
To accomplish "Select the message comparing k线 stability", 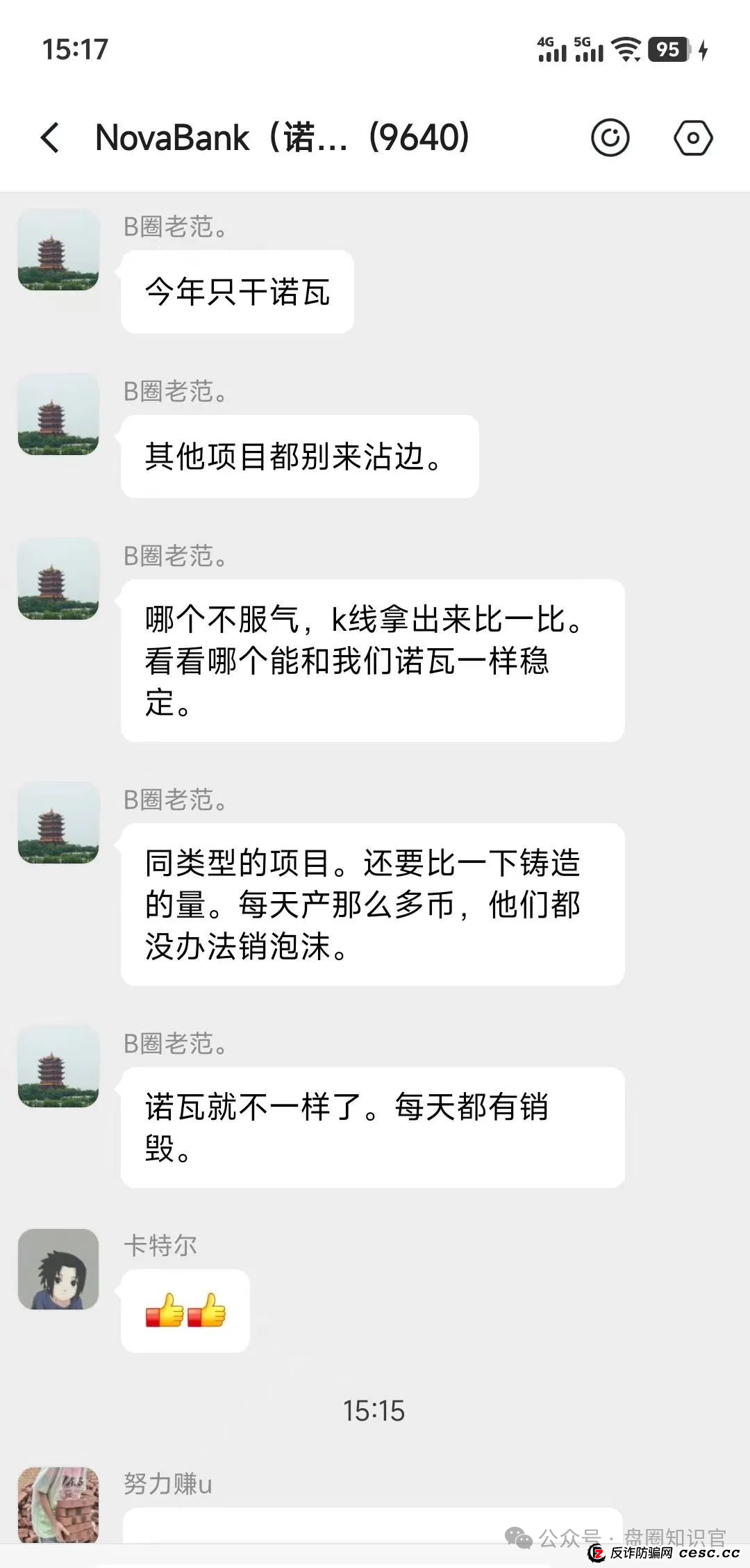I will 372,660.
